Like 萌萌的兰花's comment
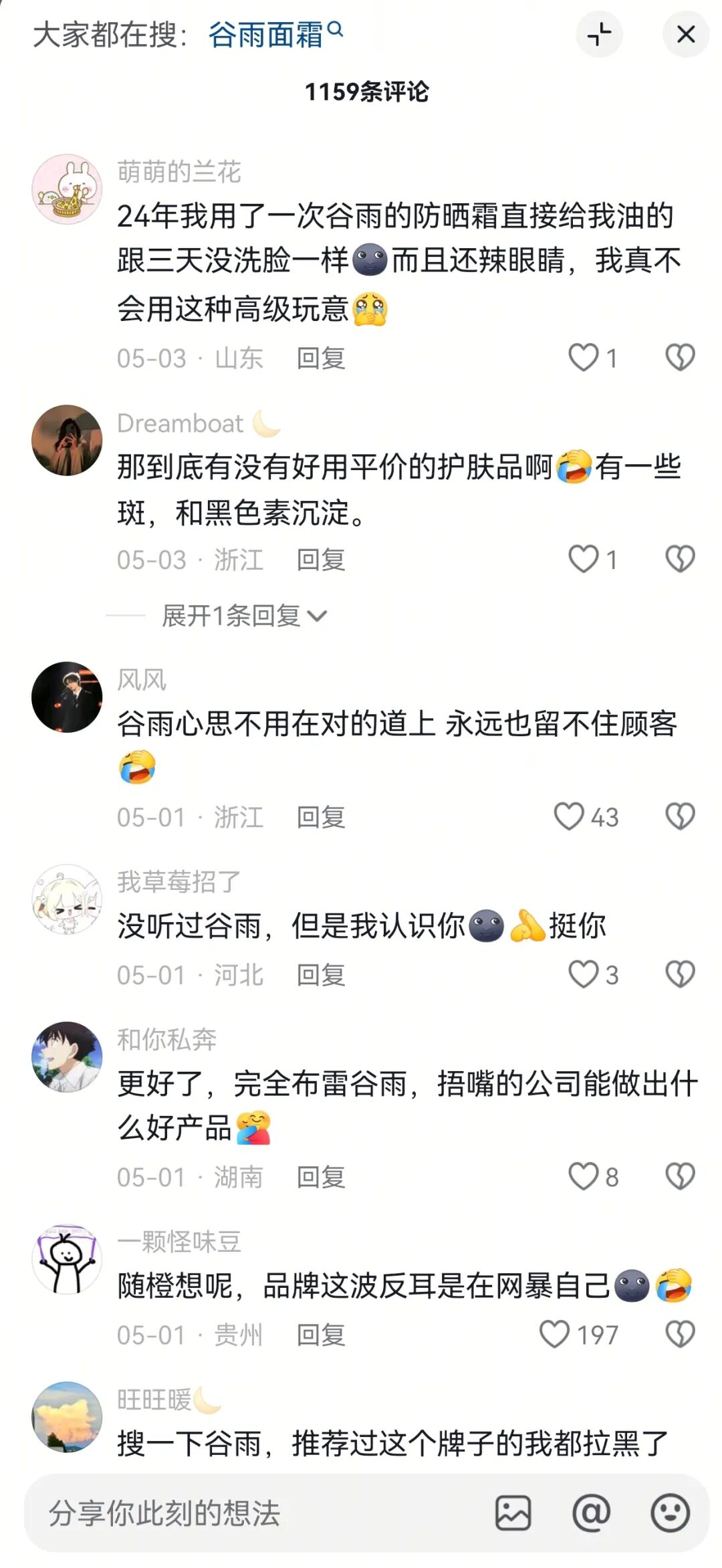The height and width of the screenshot is (1568, 722). coord(583,358)
